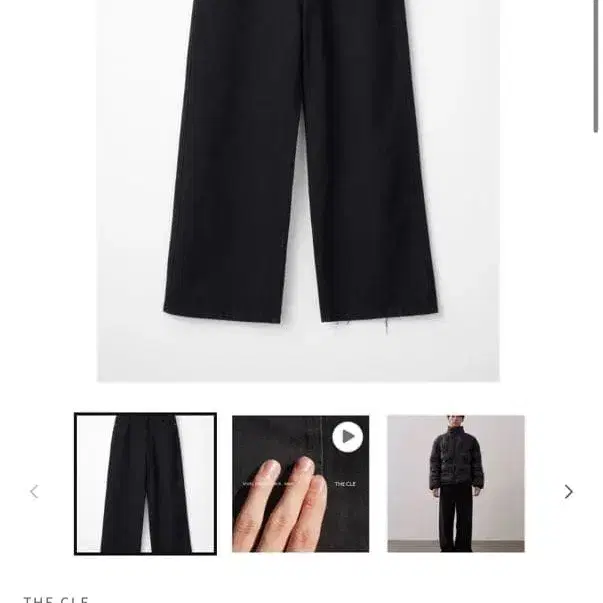The image size is (603, 603).
Task: Show the next gallery thumbnails arrow
Action: [568, 491]
